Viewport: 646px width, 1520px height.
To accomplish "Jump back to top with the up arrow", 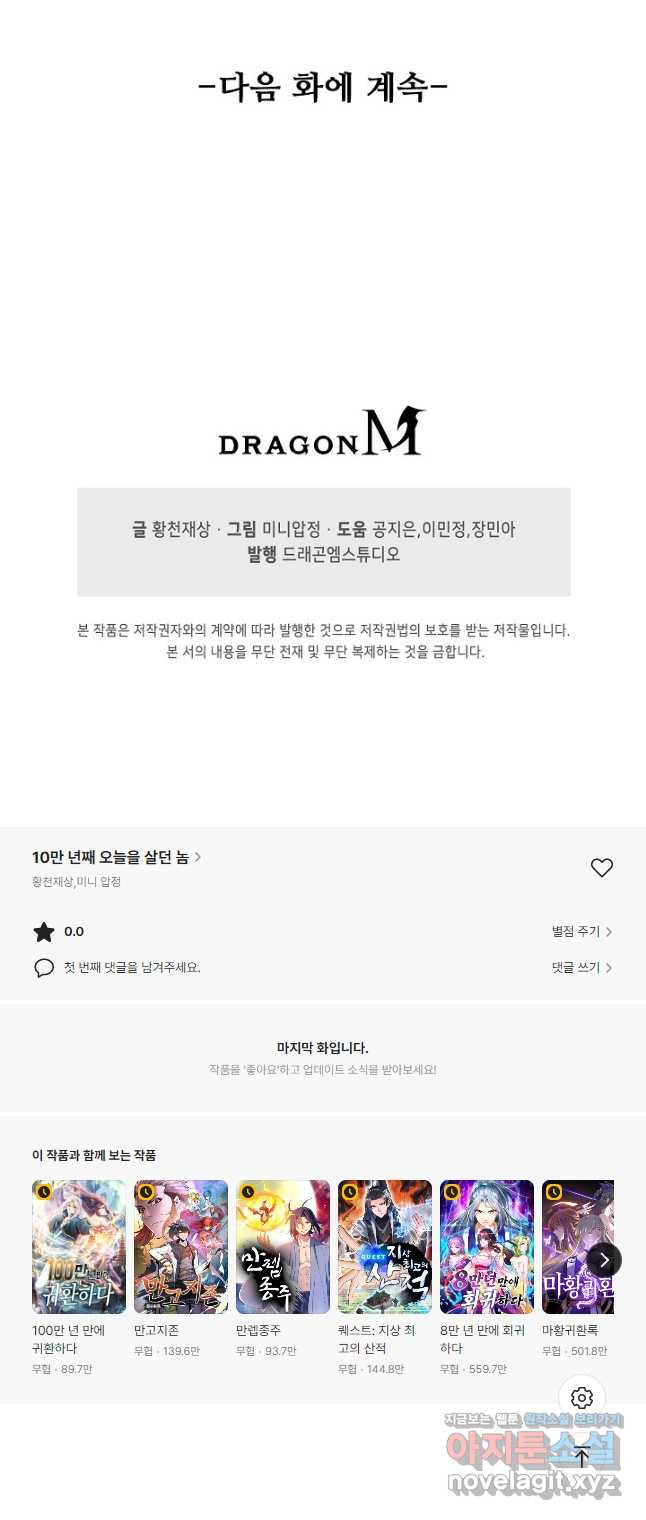I will pyautogui.click(x=582, y=1457).
